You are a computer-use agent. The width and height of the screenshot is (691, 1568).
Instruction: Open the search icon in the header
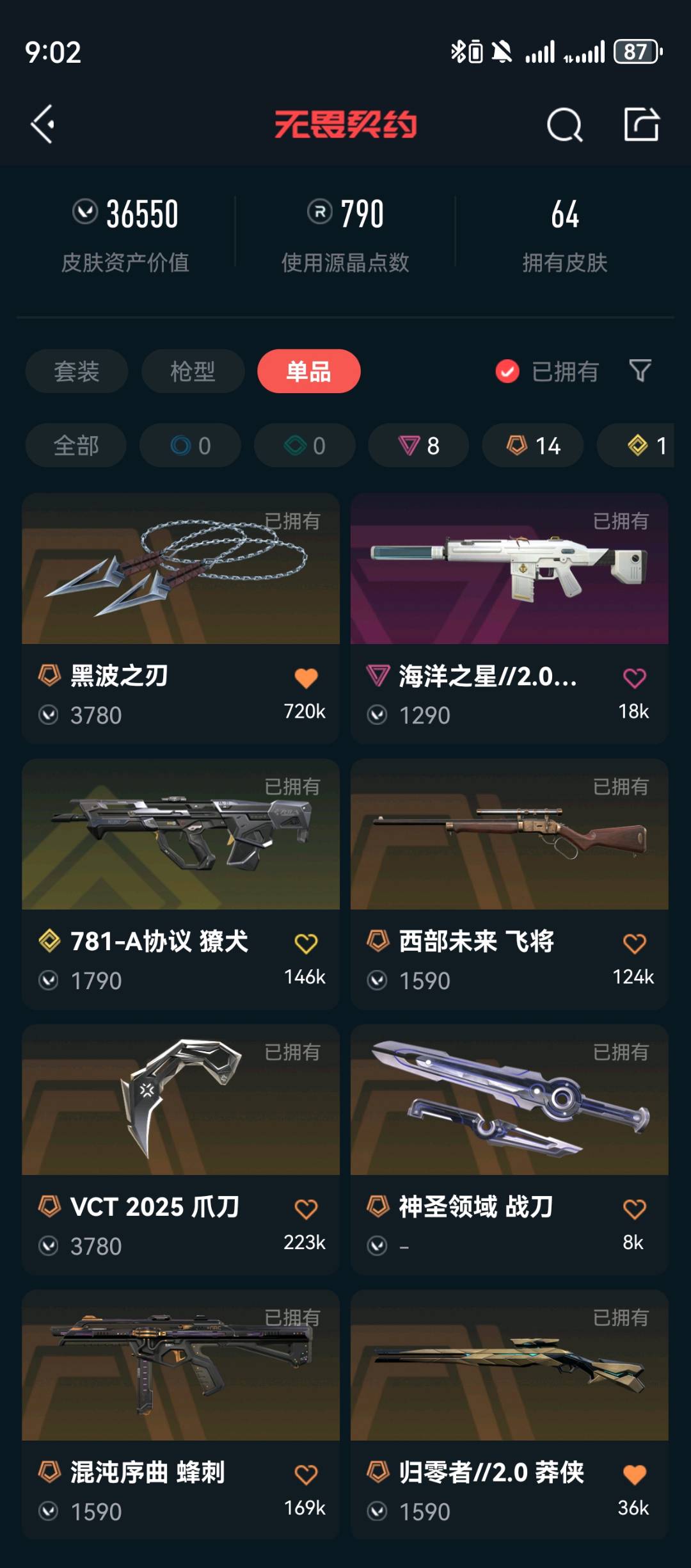(564, 124)
